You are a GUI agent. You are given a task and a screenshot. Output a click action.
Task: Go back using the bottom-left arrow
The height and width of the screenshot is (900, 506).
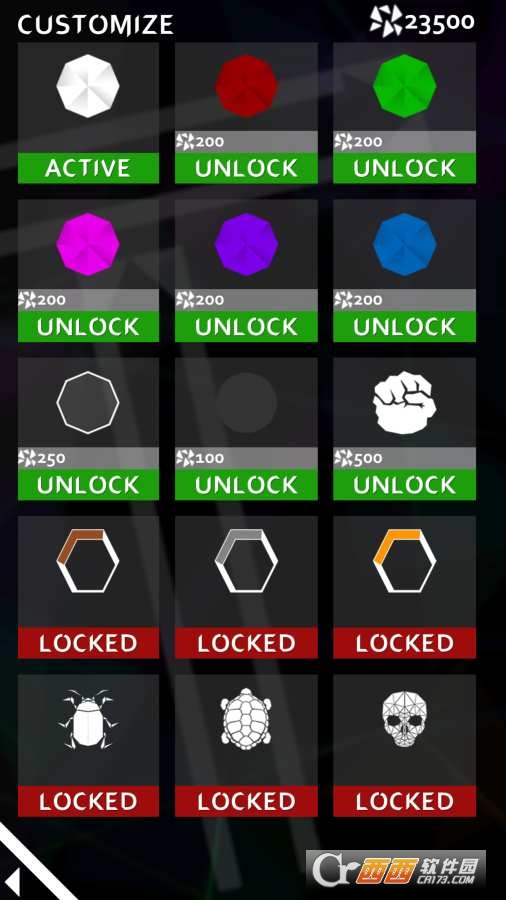[x=13, y=882]
